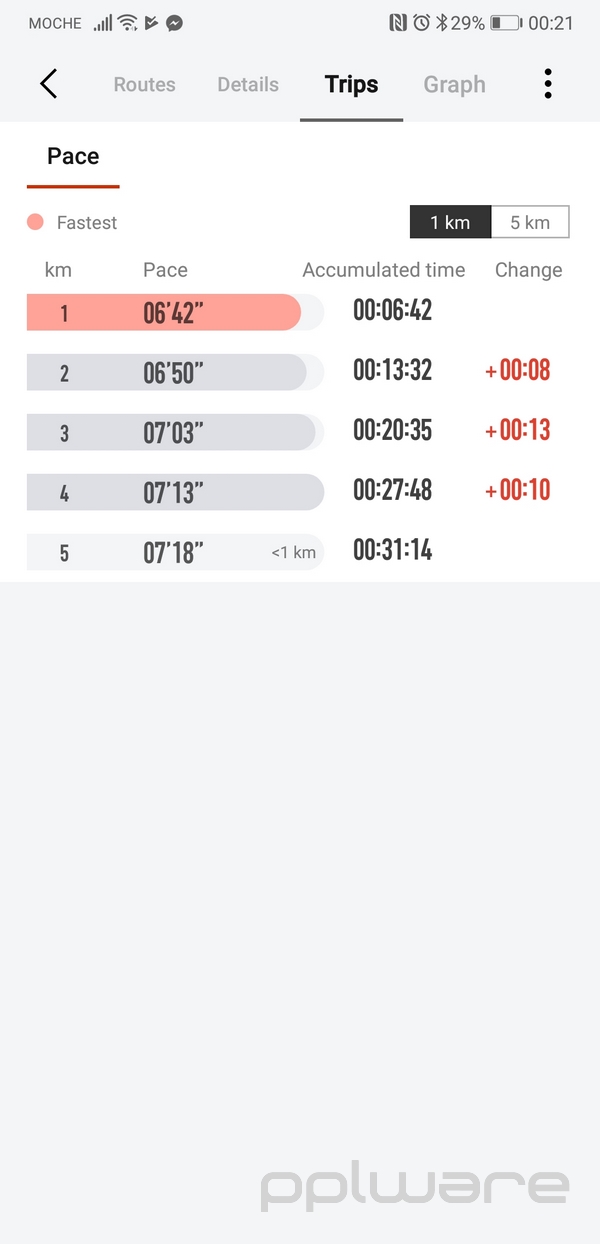The image size is (600, 1244).
Task: Select the Trips tab
Action: click(x=351, y=85)
